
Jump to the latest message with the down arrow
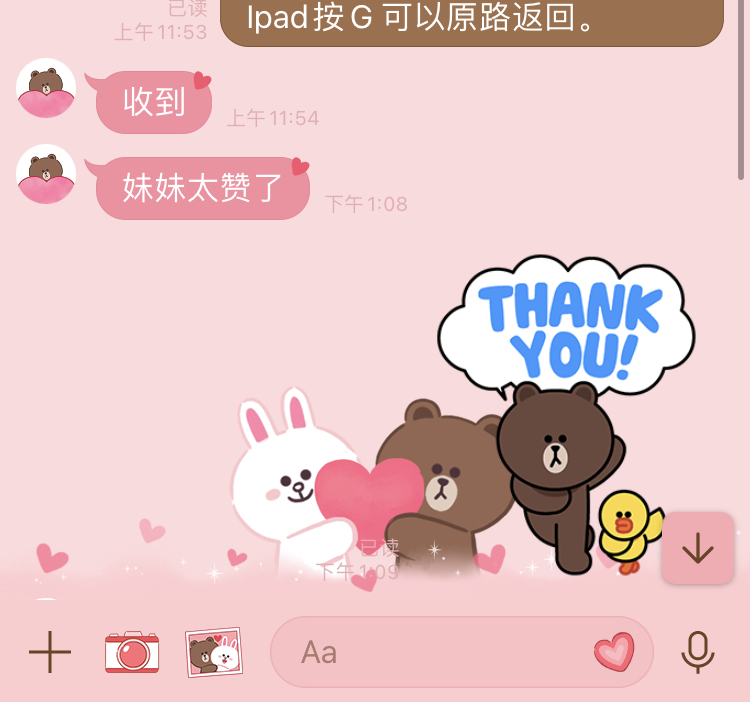[697, 548]
